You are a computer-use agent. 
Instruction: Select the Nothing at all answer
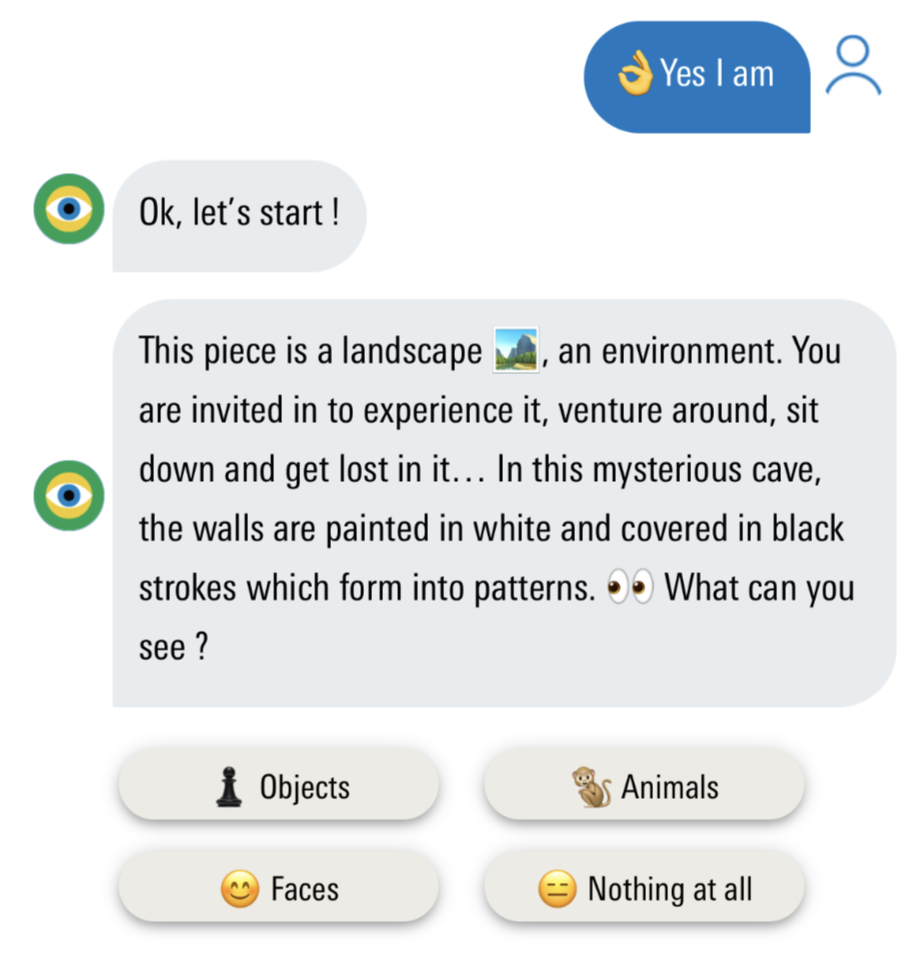point(643,888)
